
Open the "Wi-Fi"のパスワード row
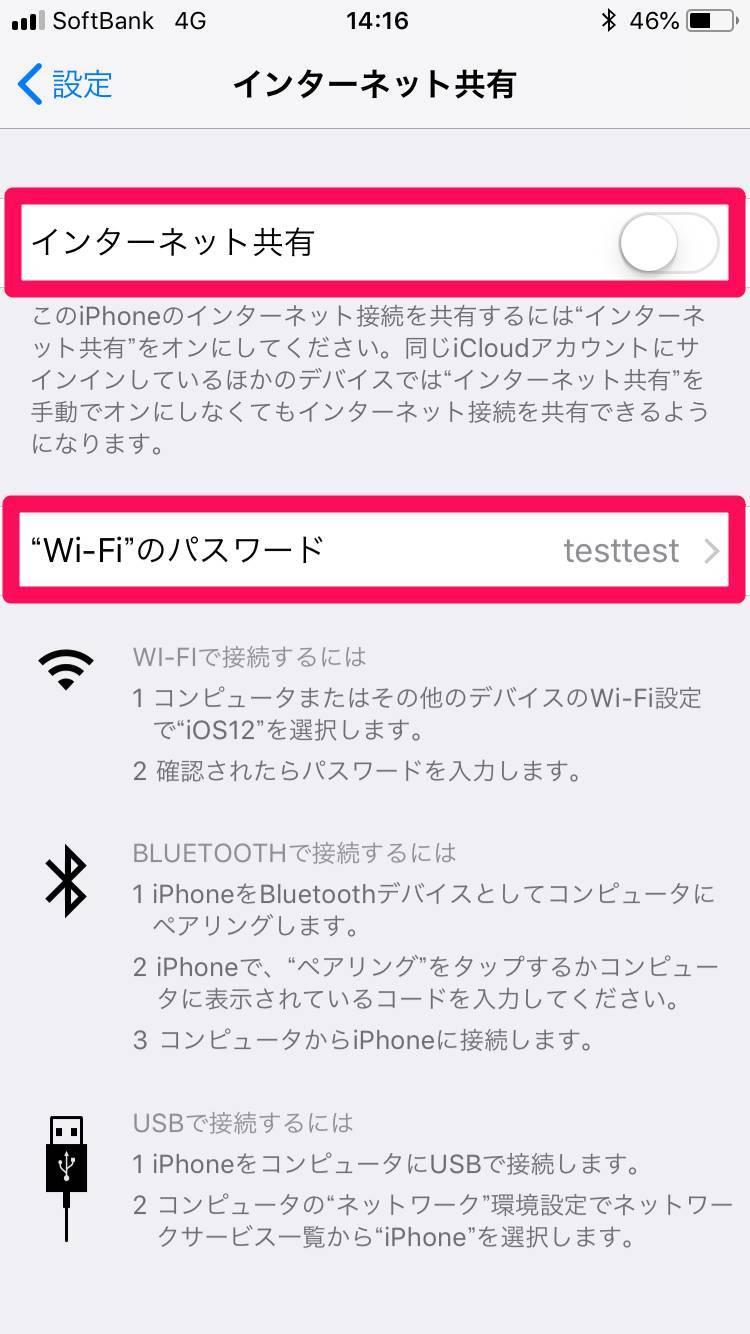coord(374,550)
